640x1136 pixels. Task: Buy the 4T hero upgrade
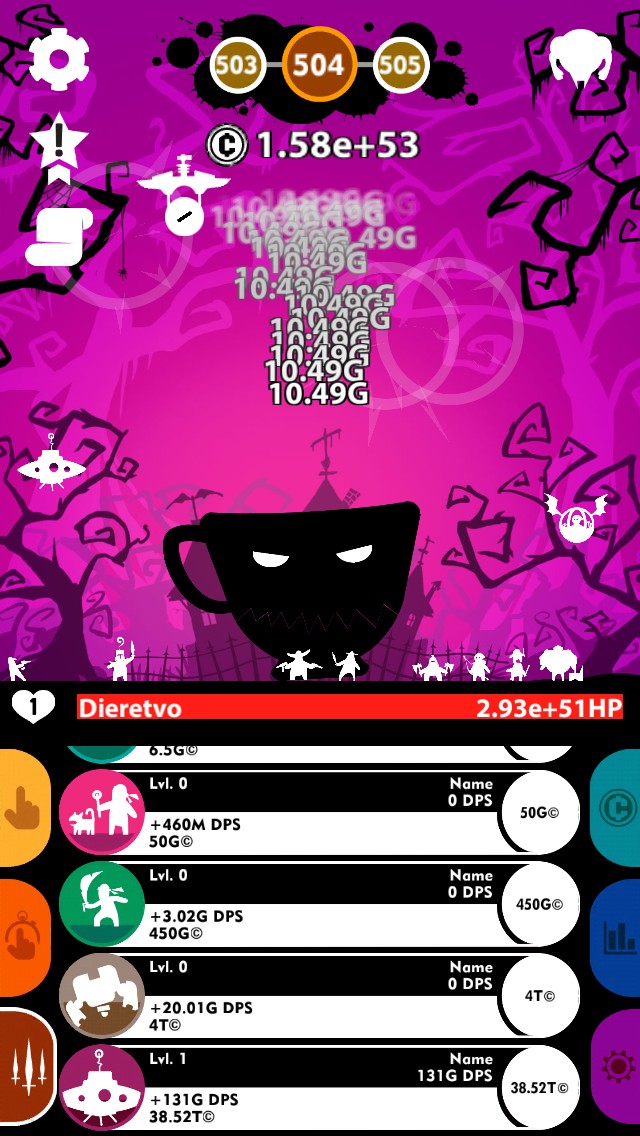[541, 996]
